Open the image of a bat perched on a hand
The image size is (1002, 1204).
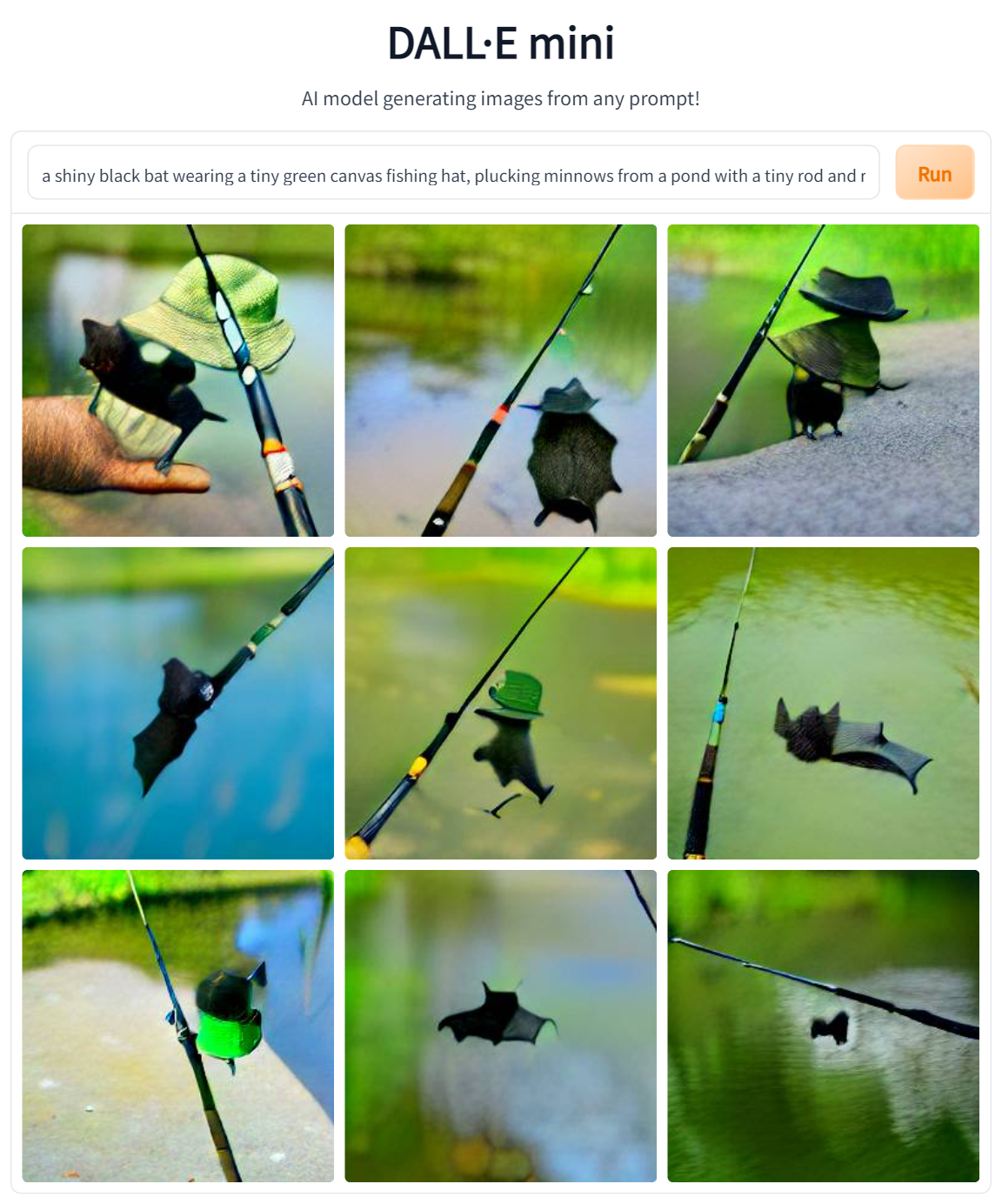(177, 380)
